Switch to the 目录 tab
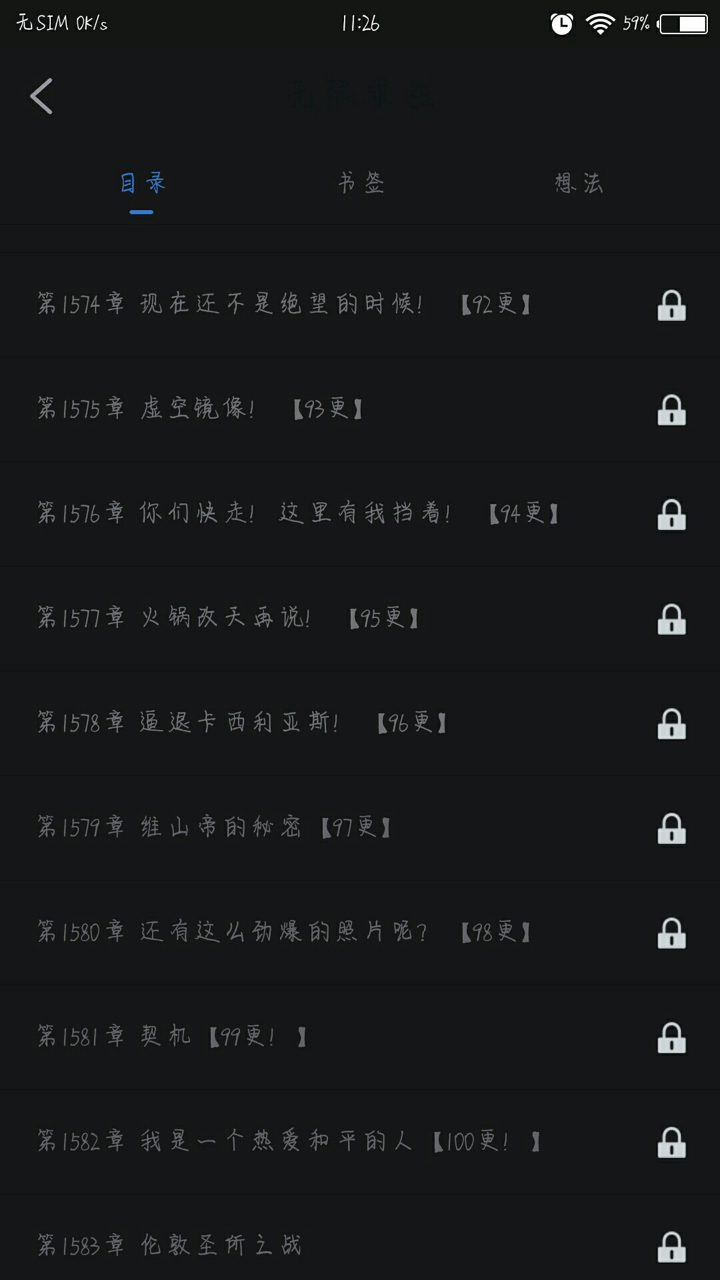Image resolution: width=720 pixels, height=1280 pixels. 142,183
